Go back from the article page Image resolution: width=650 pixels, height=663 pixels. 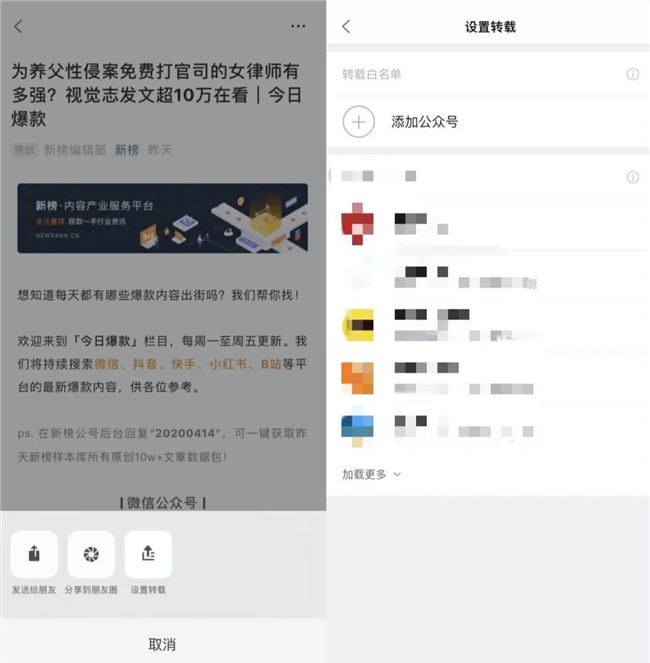click(18, 26)
